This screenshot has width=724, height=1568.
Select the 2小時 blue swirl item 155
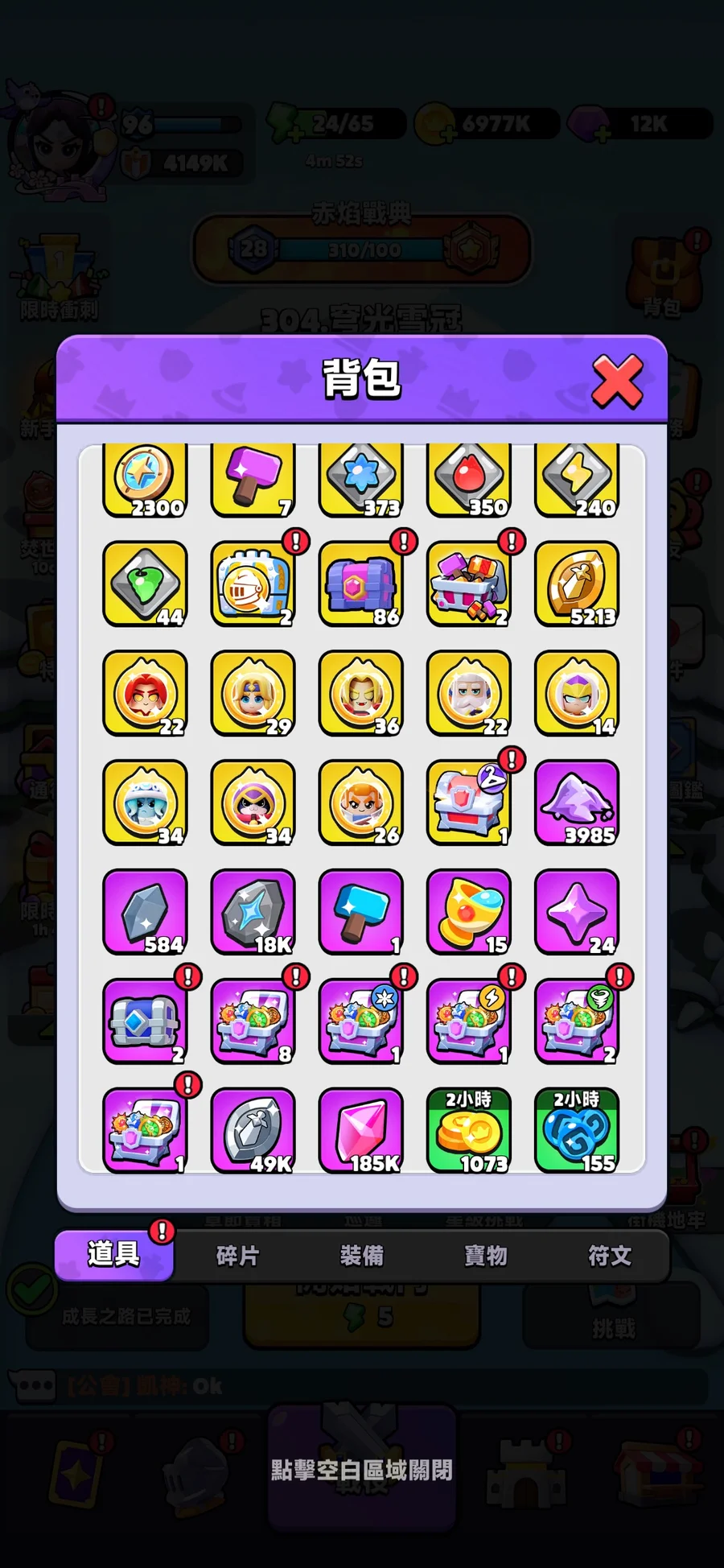(x=577, y=1130)
